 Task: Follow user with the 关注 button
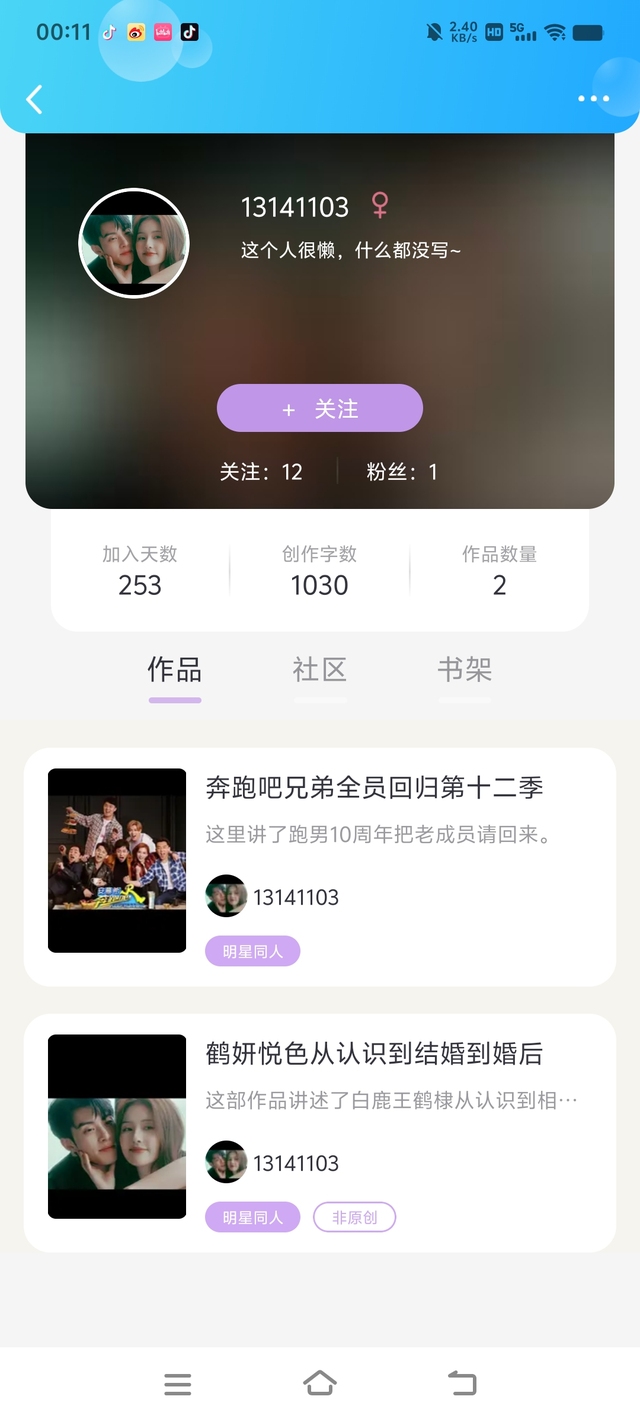320,408
